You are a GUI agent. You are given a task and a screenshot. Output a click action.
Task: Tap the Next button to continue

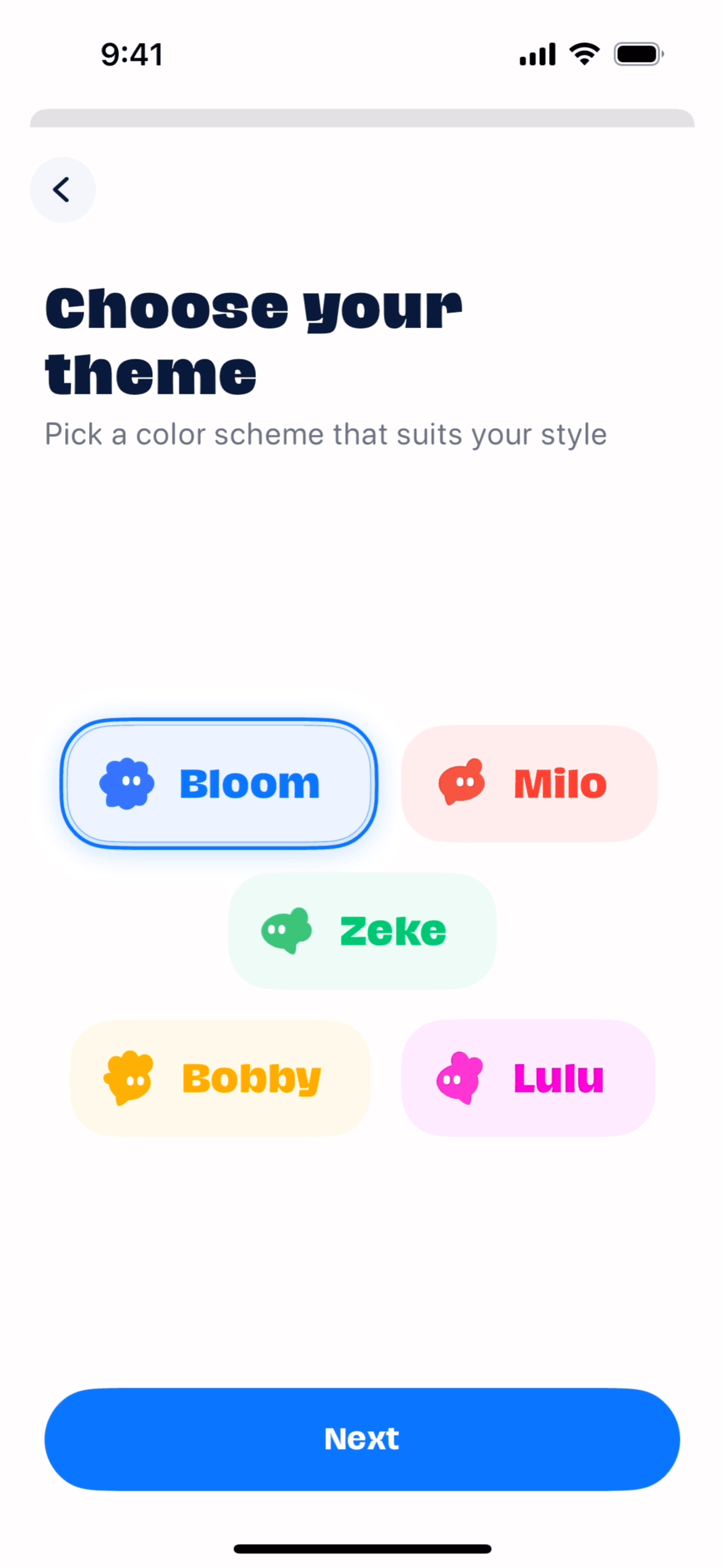click(x=362, y=1439)
